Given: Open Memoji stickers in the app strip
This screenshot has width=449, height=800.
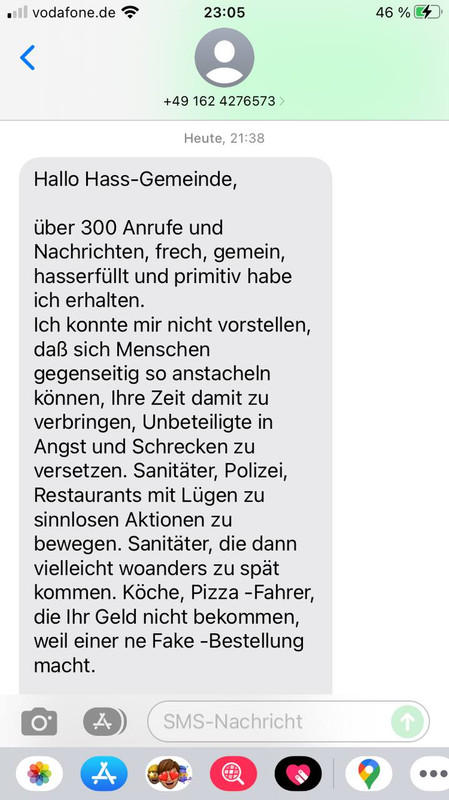Looking at the screenshot, I should coord(169,773).
